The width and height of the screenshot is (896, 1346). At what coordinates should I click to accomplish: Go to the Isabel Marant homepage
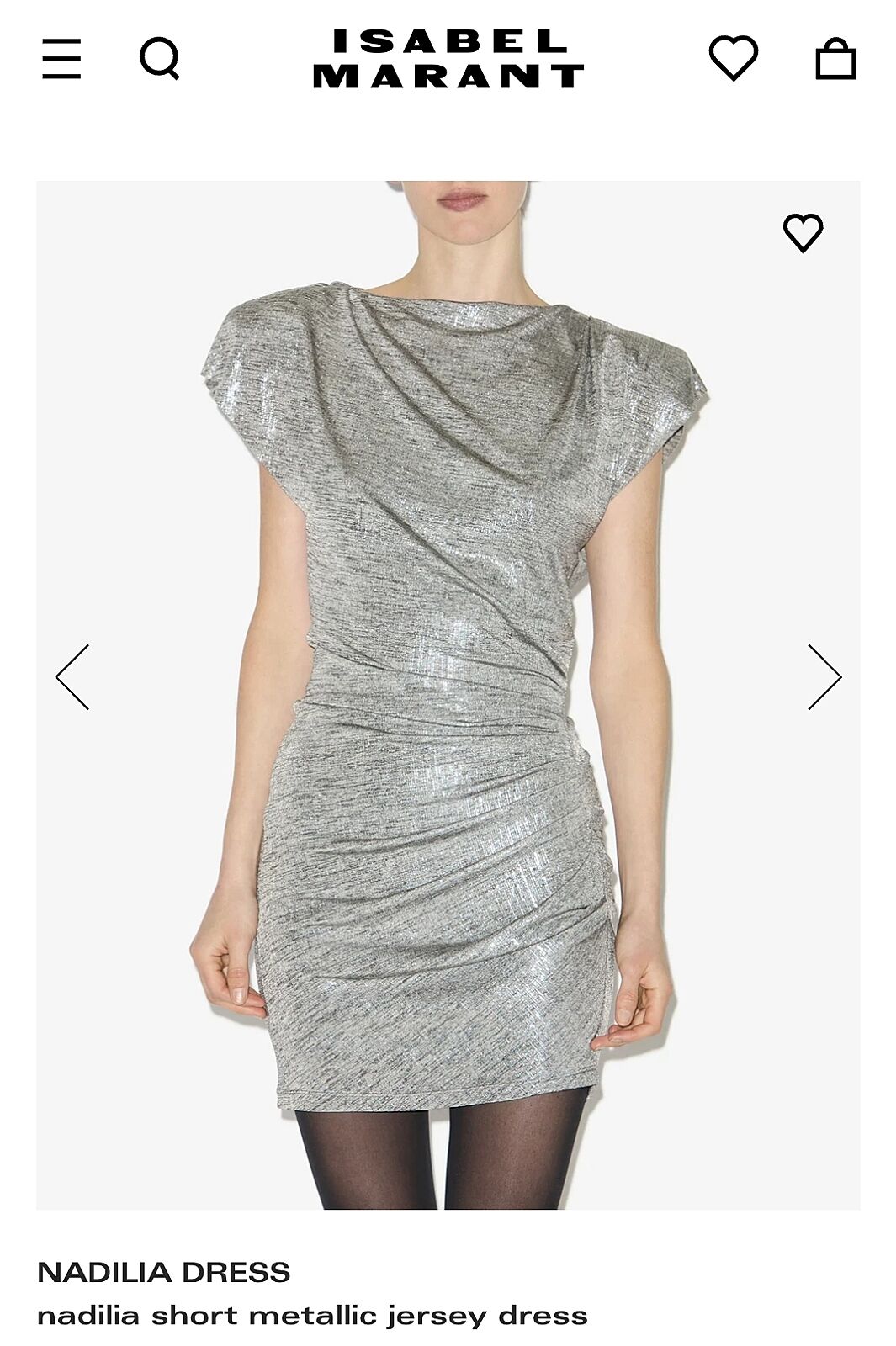[448, 59]
